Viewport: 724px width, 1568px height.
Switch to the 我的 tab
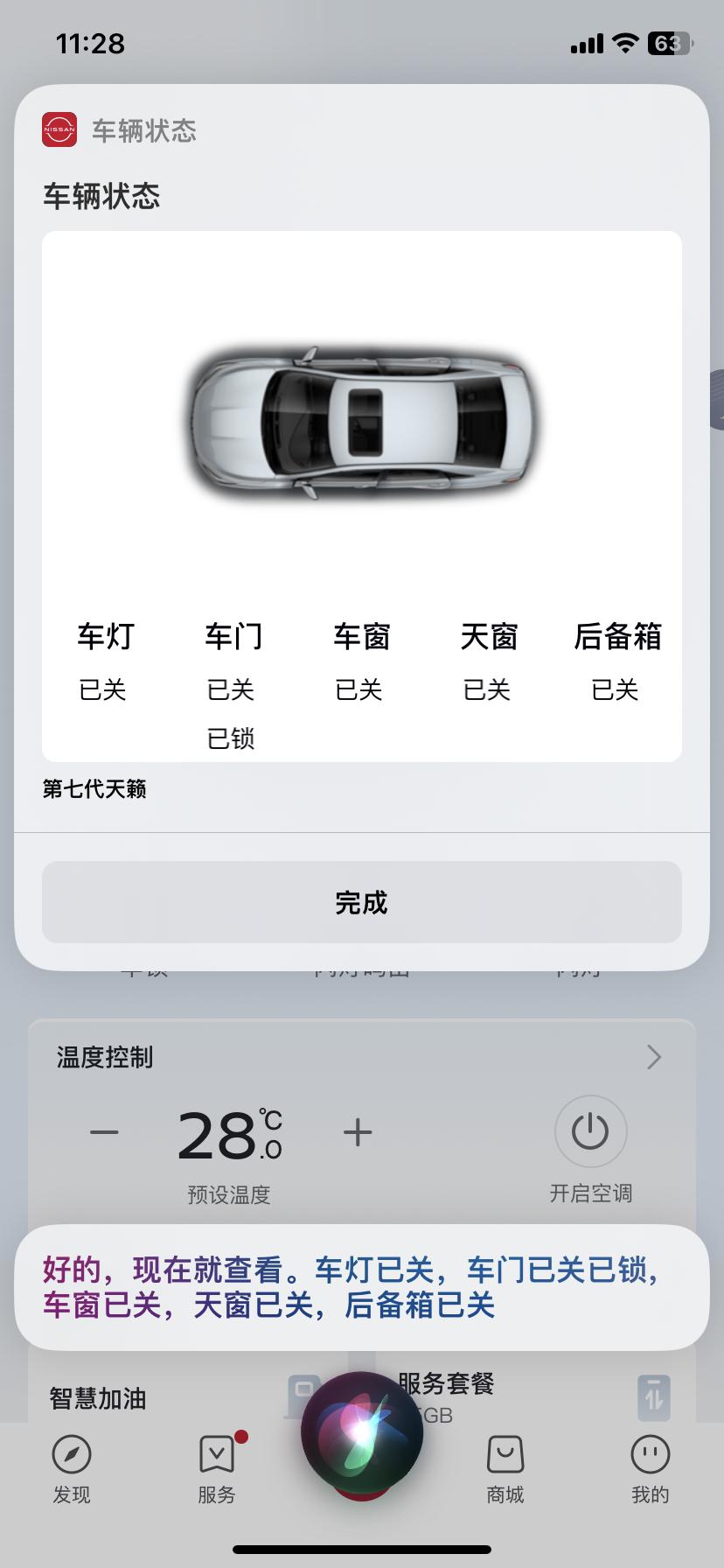coord(650,1470)
